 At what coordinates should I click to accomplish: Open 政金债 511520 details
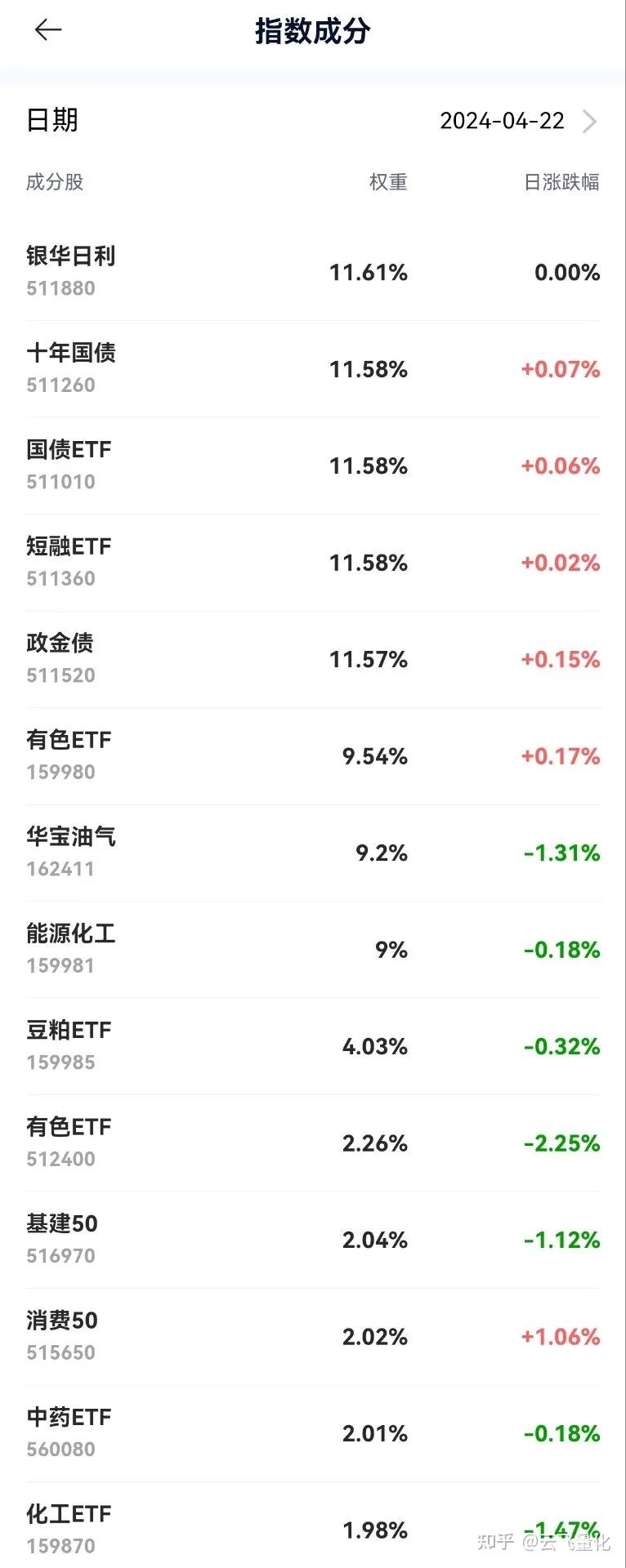[x=313, y=659]
